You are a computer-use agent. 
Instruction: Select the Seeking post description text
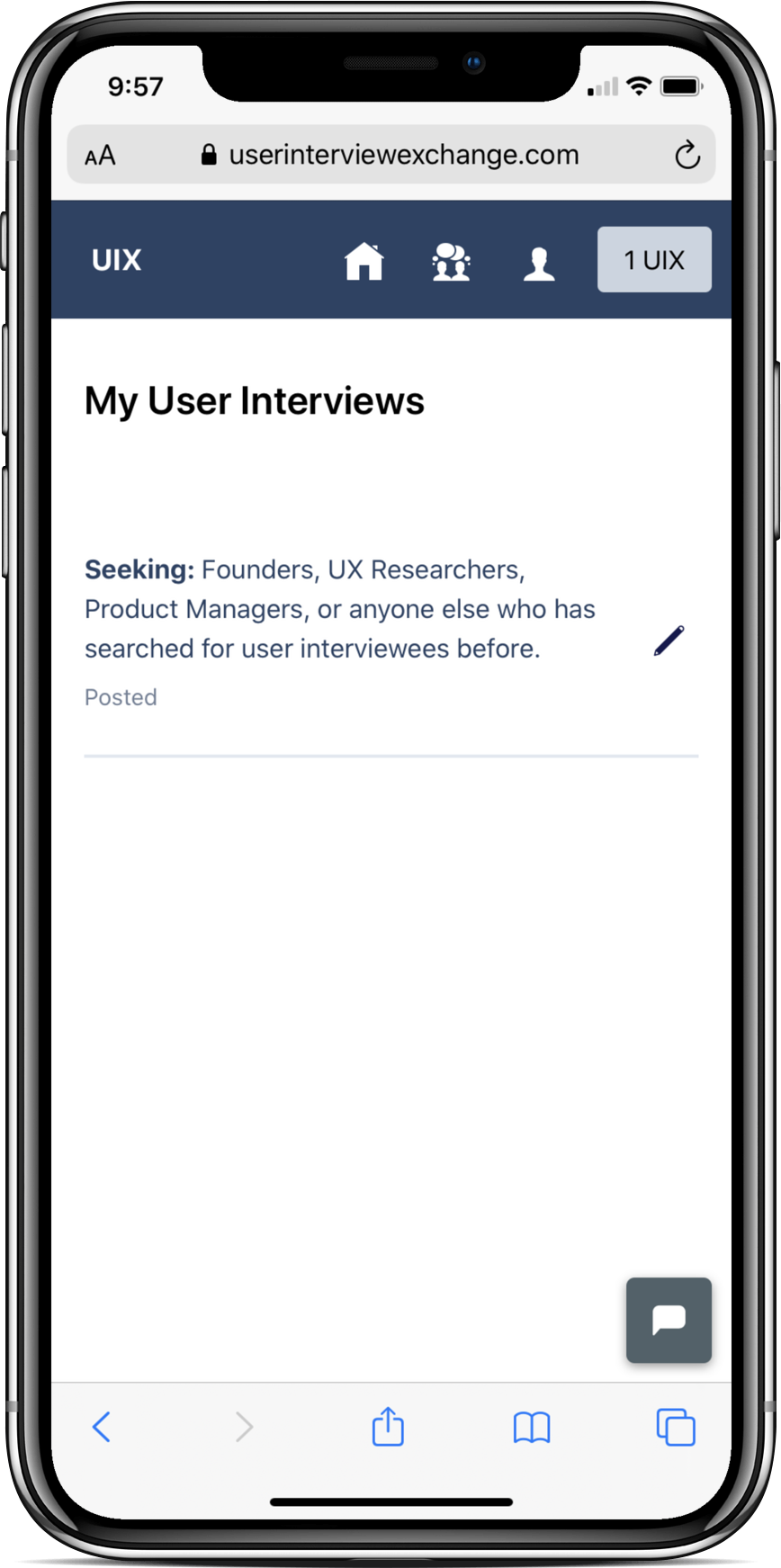pos(339,609)
